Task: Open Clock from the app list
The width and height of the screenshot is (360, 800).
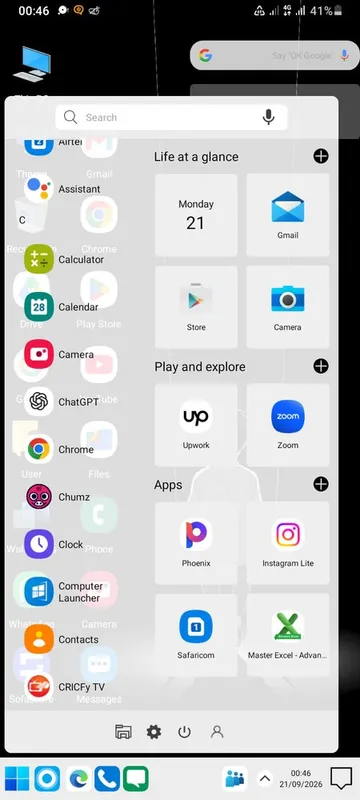Action: [x=54, y=544]
